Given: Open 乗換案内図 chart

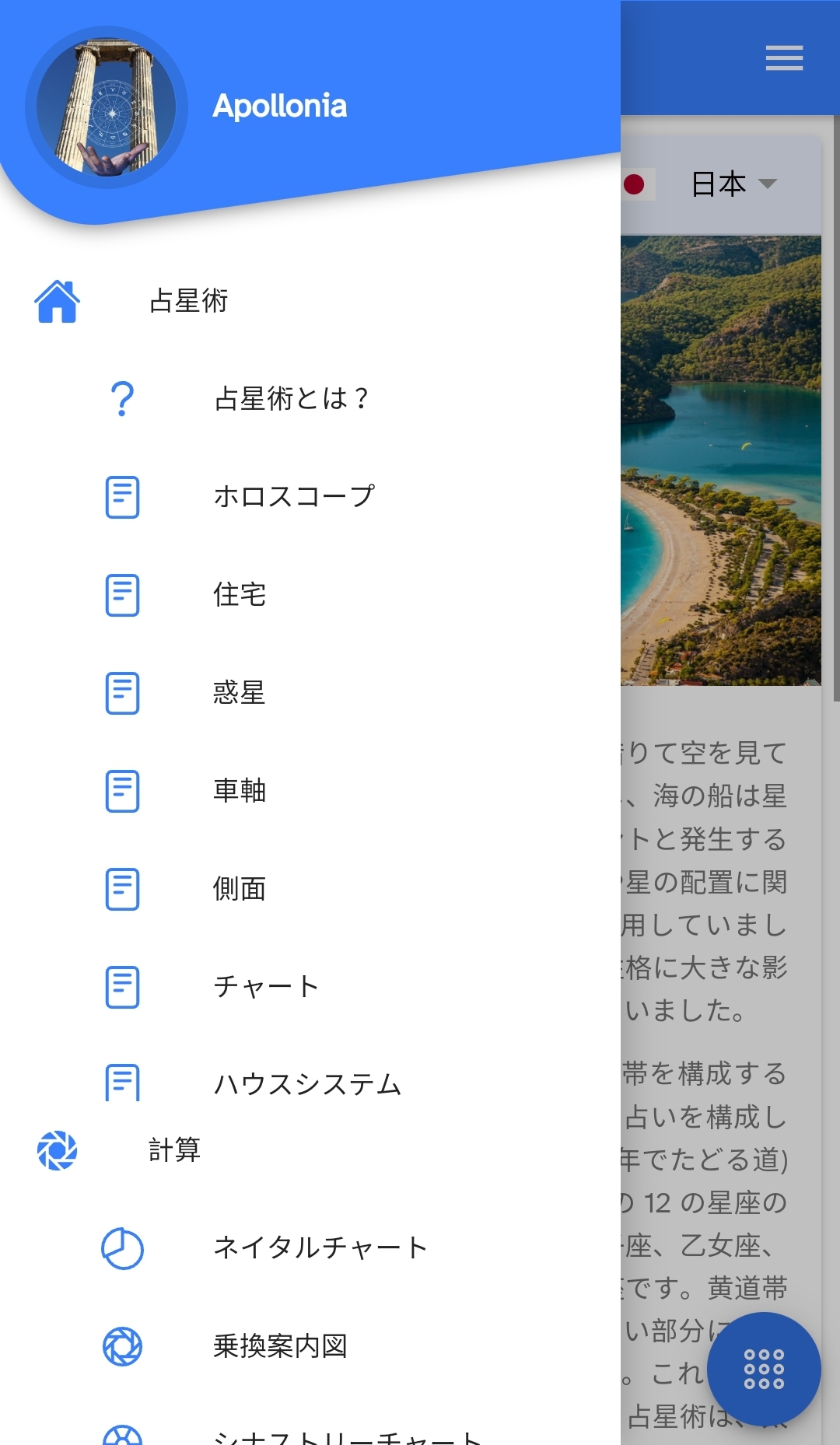Looking at the screenshot, I should 310,1346.
